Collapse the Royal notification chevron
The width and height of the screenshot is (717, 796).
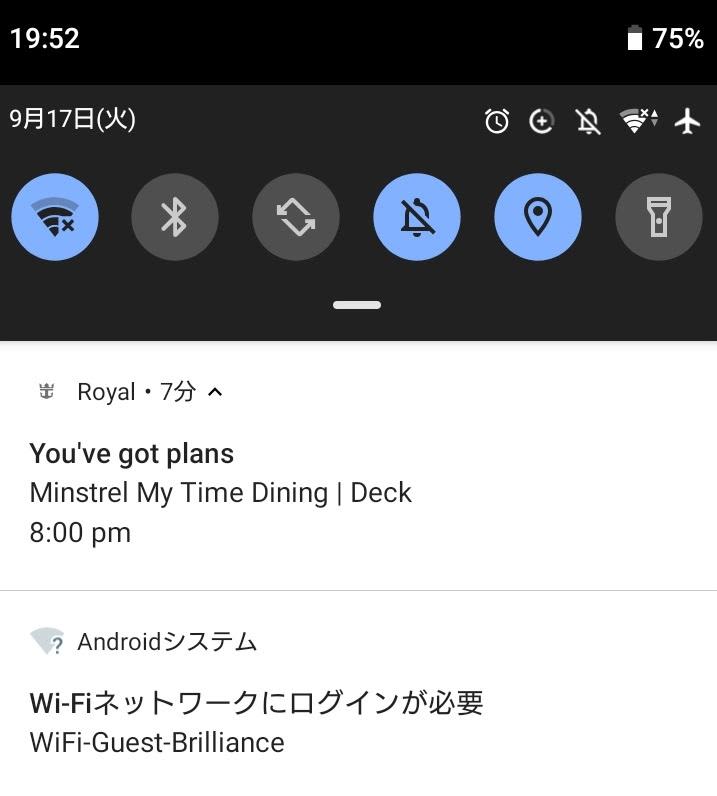point(215,392)
